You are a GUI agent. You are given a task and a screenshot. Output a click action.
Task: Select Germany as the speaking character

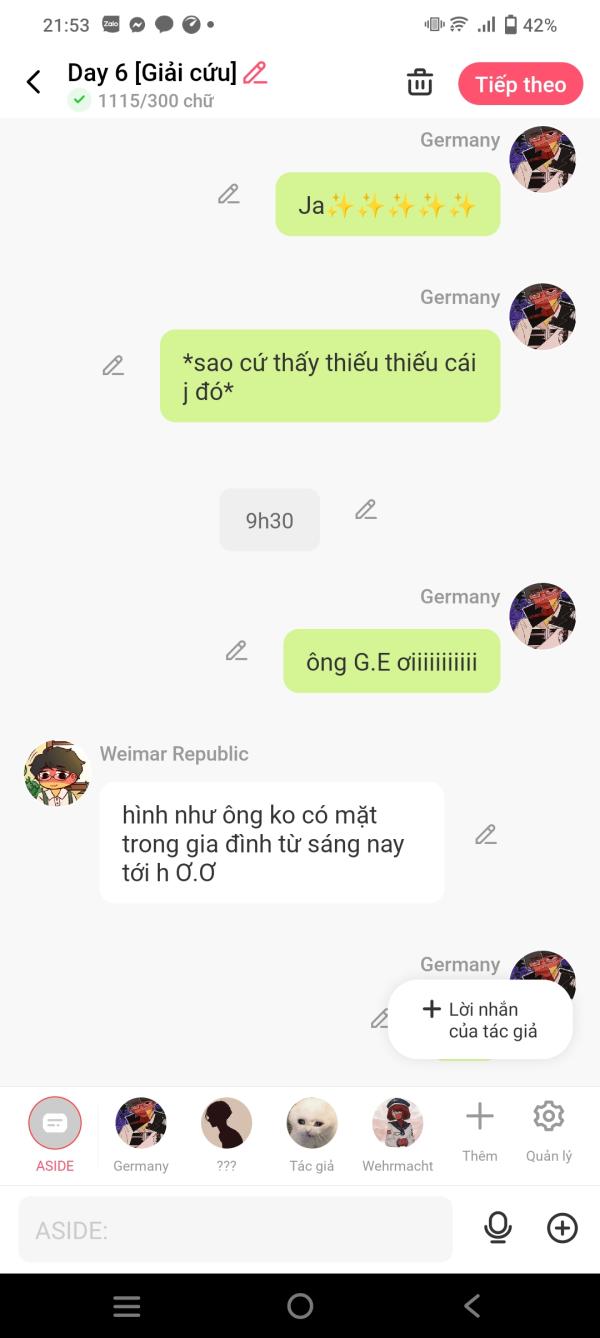point(141,1134)
